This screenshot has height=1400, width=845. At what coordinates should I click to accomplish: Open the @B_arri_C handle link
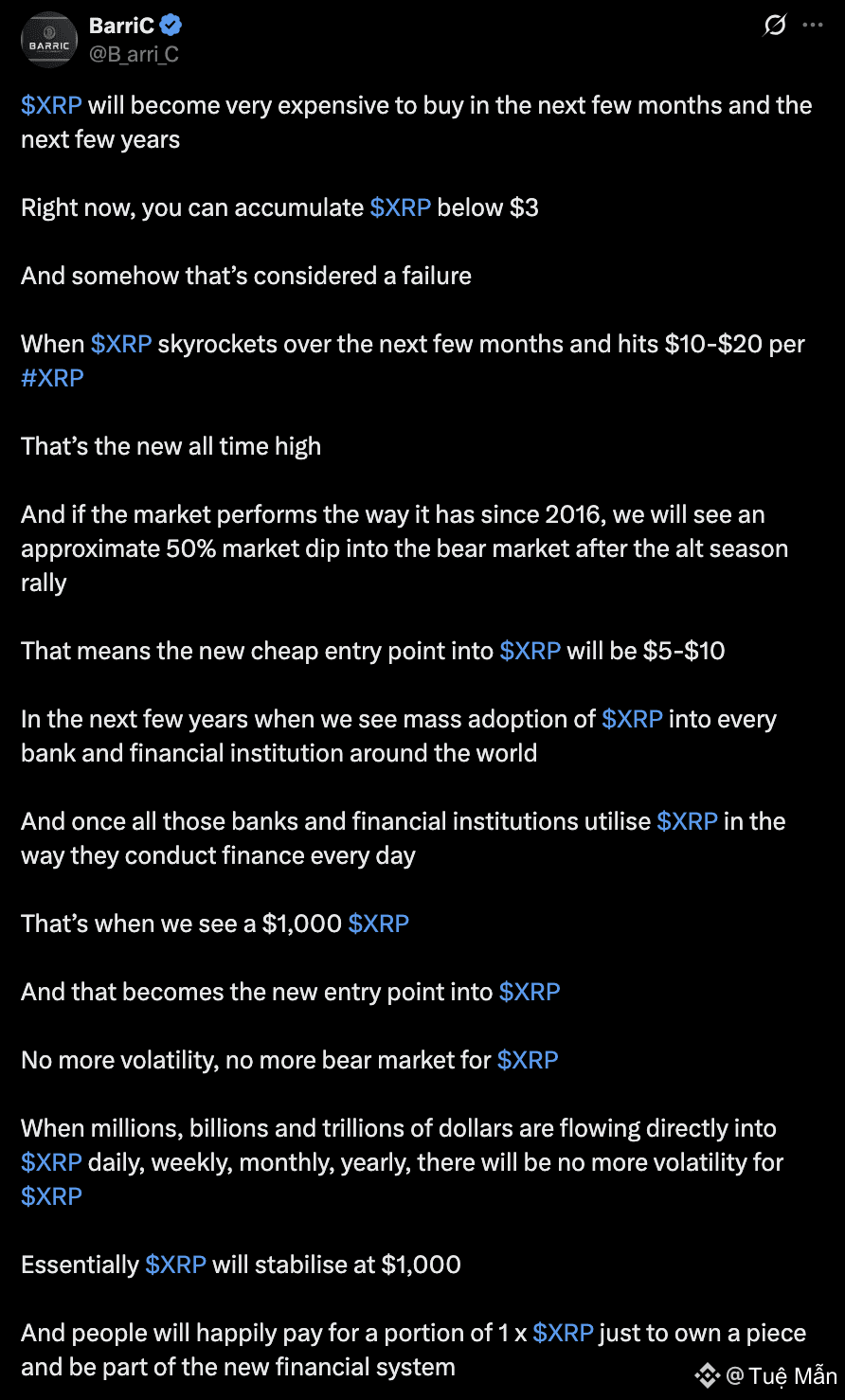(134, 54)
